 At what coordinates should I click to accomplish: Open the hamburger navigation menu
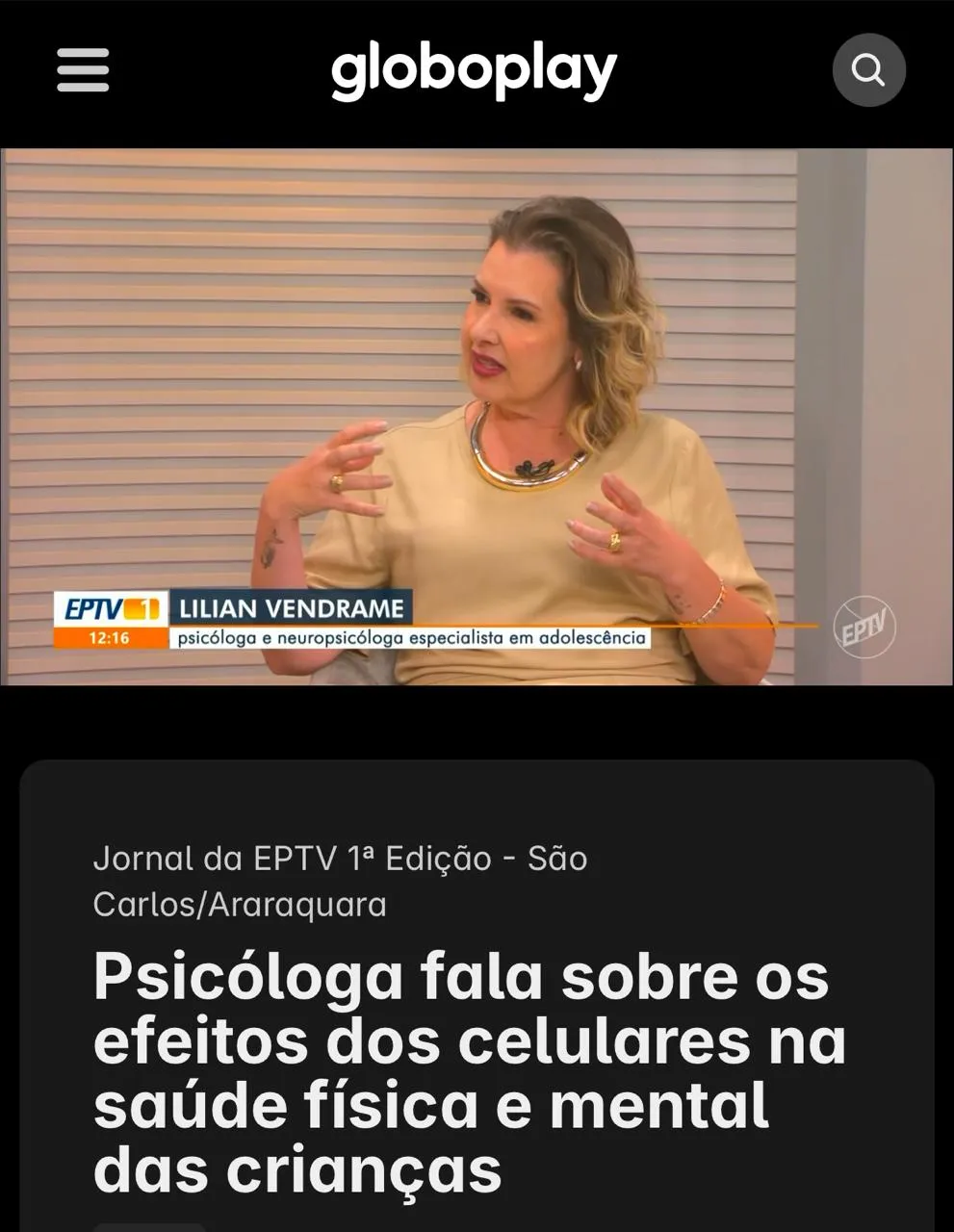(x=83, y=70)
